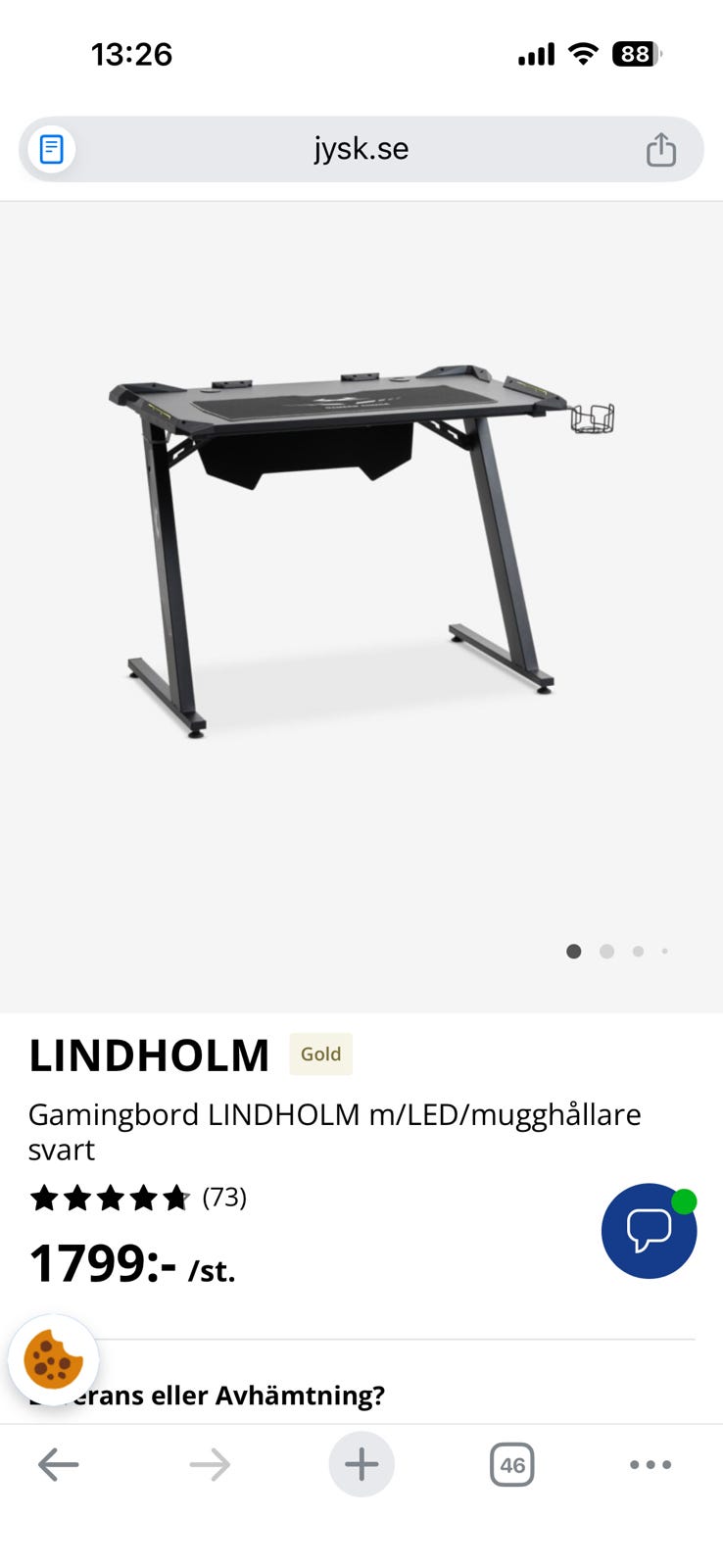Open the LINDHOLM desk product image
The image size is (723, 1568).
[361, 549]
